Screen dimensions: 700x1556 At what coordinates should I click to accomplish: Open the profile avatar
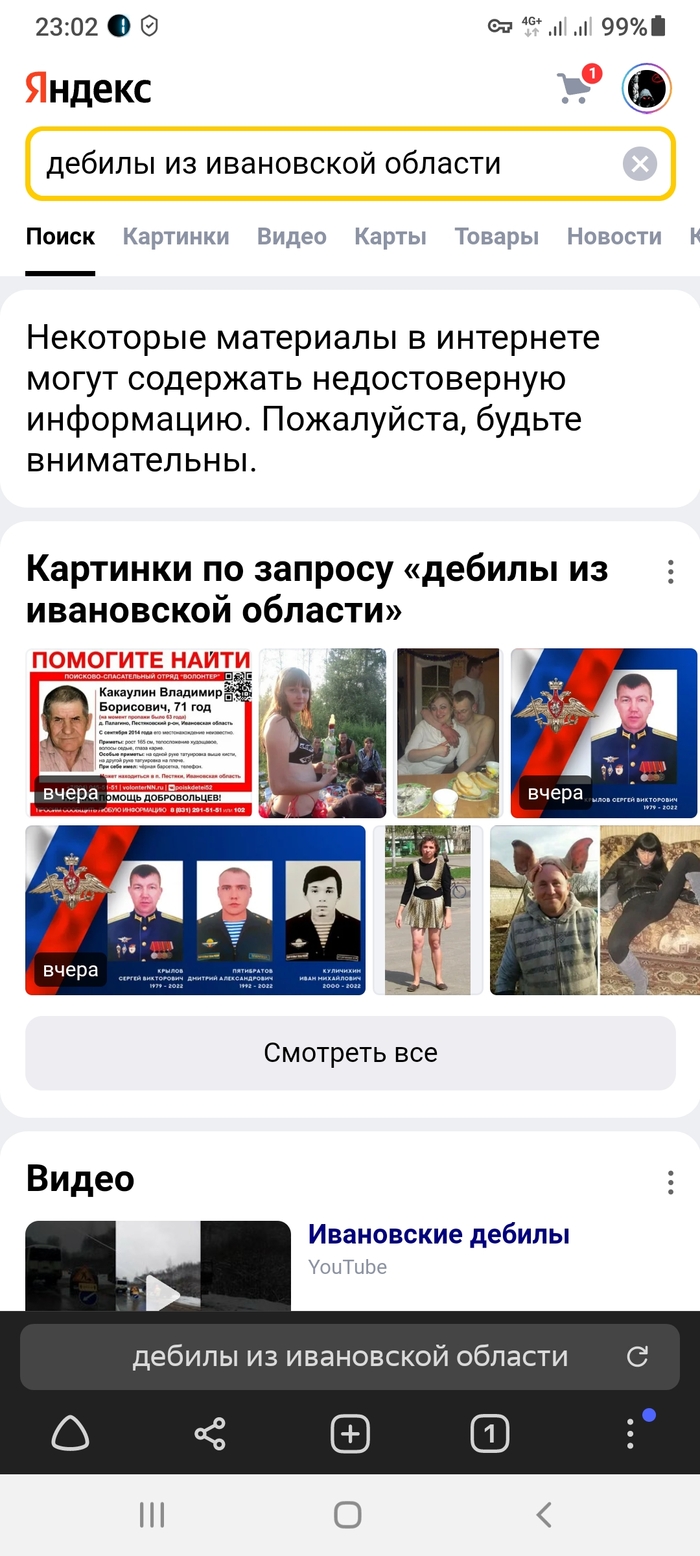pos(646,88)
